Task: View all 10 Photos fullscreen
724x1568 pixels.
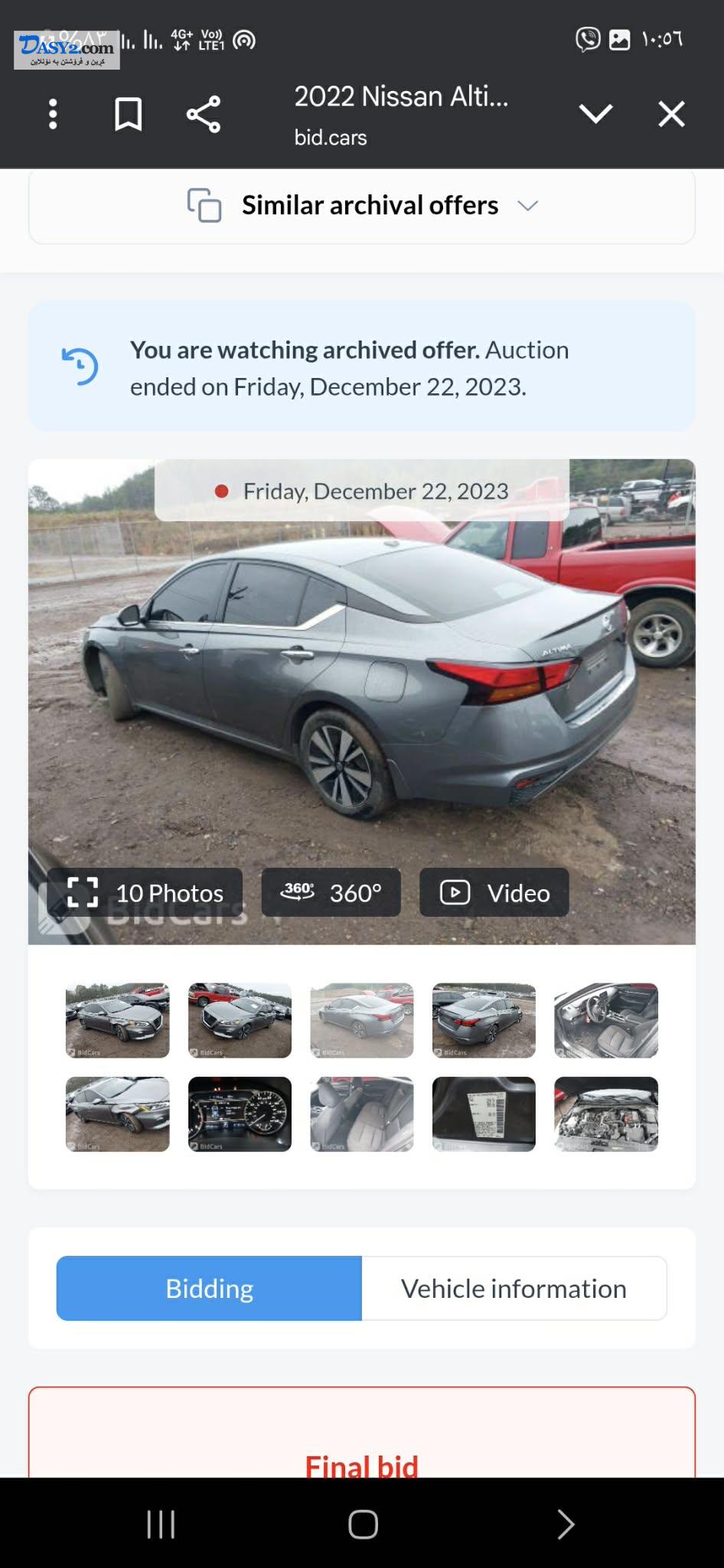Action: (x=145, y=892)
